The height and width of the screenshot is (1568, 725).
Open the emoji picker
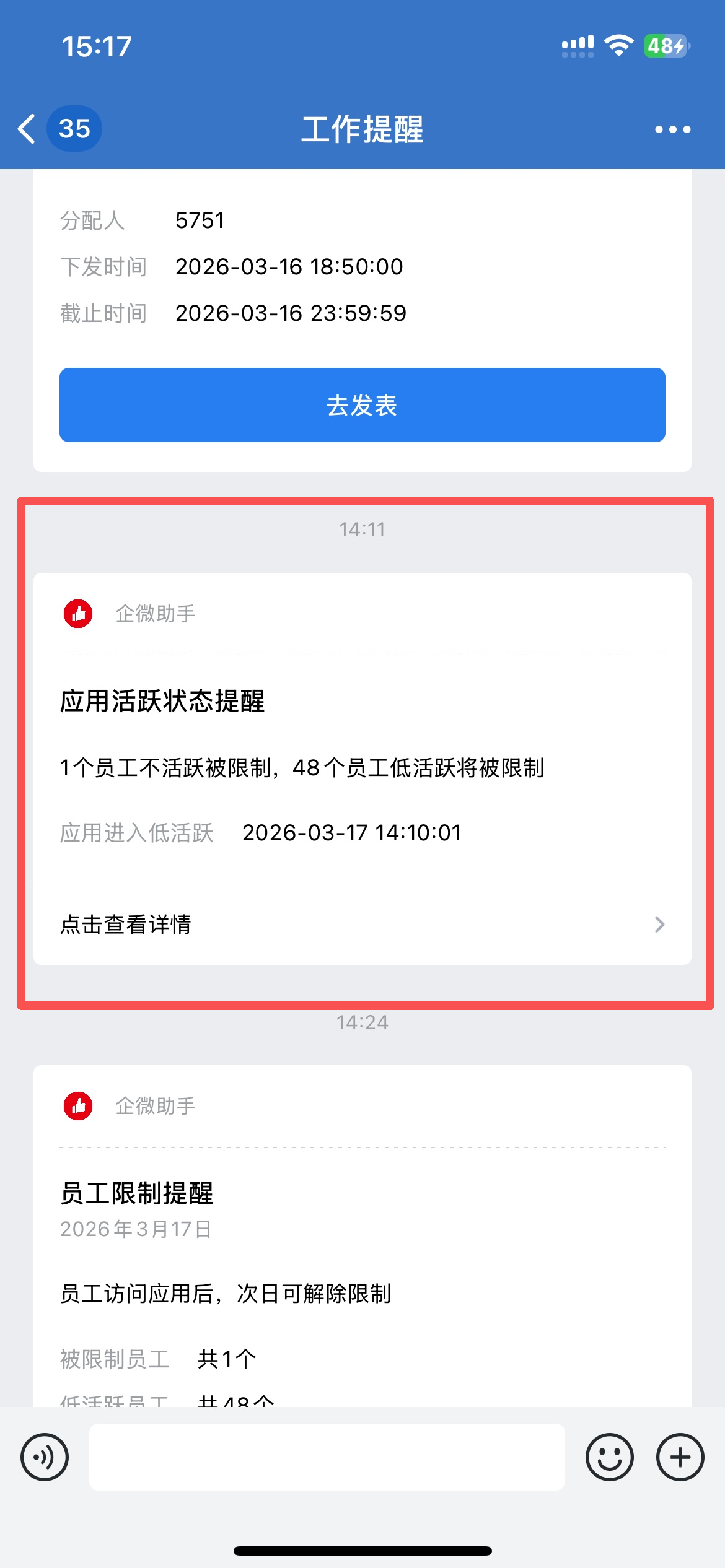coord(610,1457)
